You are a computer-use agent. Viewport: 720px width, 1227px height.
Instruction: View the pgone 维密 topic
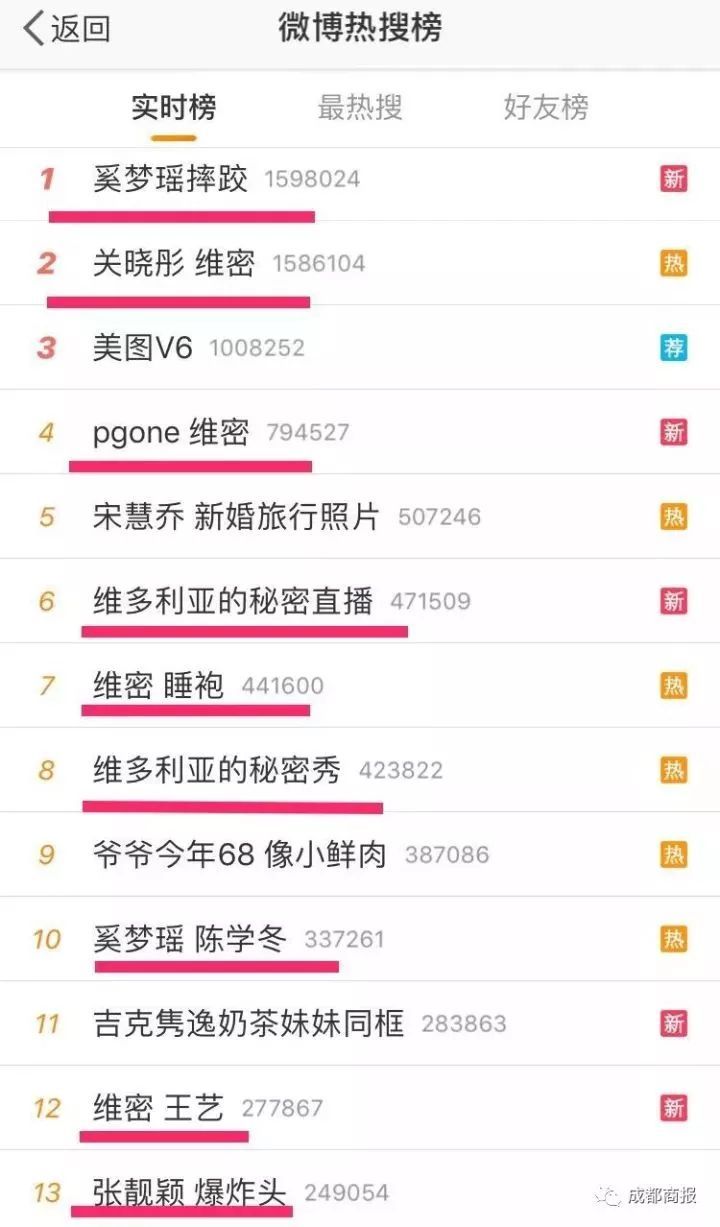click(170, 433)
